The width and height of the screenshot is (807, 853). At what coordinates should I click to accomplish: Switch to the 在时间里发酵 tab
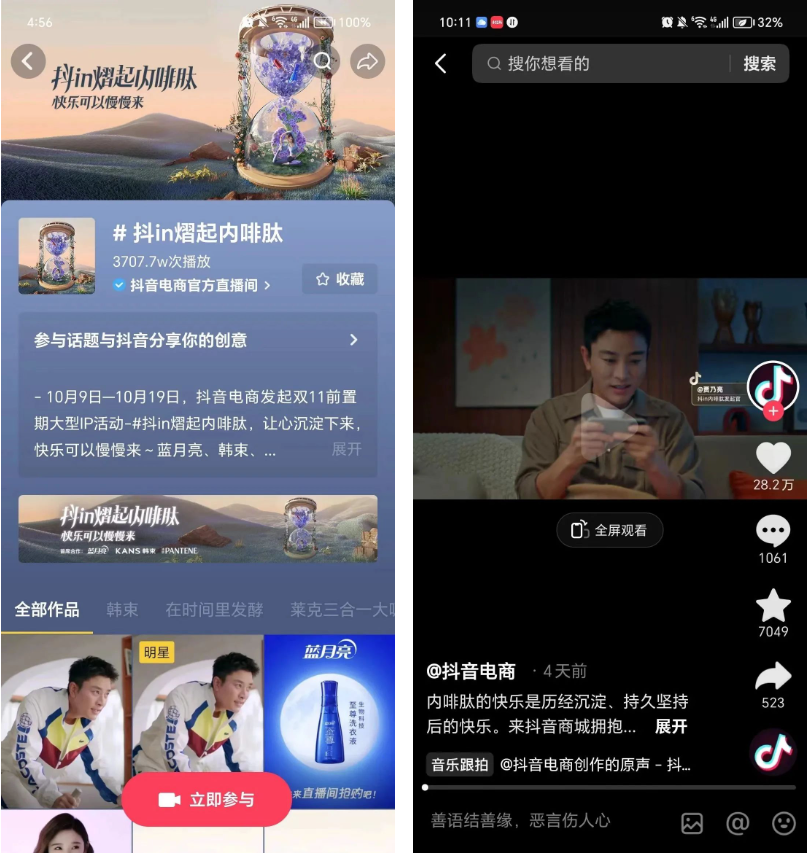click(214, 609)
